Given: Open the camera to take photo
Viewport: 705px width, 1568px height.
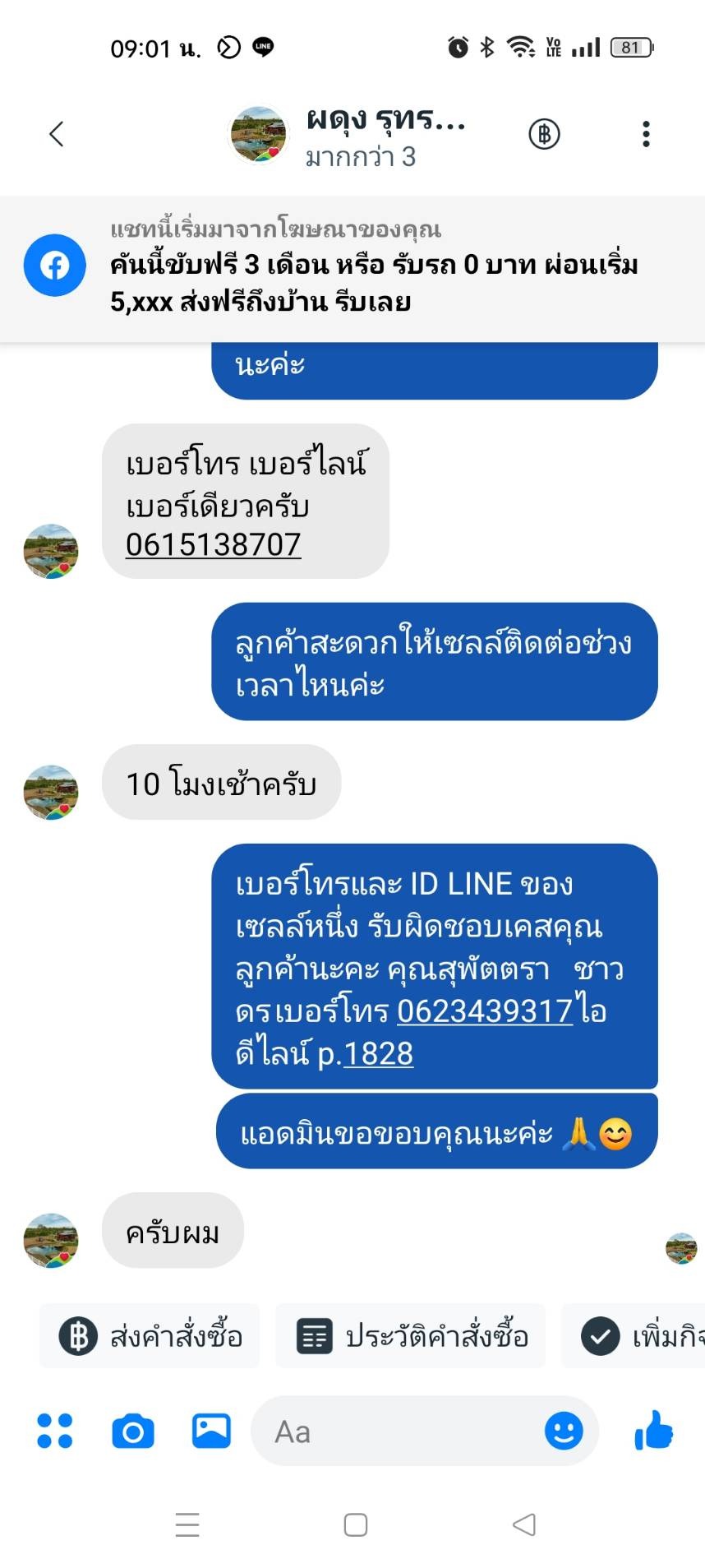Looking at the screenshot, I should click(x=133, y=1432).
